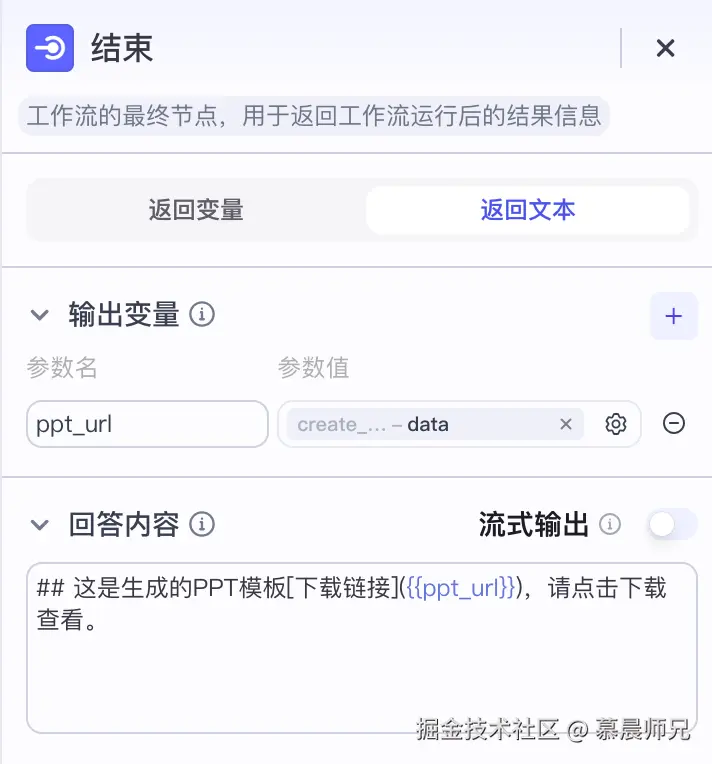The image size is (712, 764).
Task: Select the 返回文本 tab
Action: tap(527, 210)
